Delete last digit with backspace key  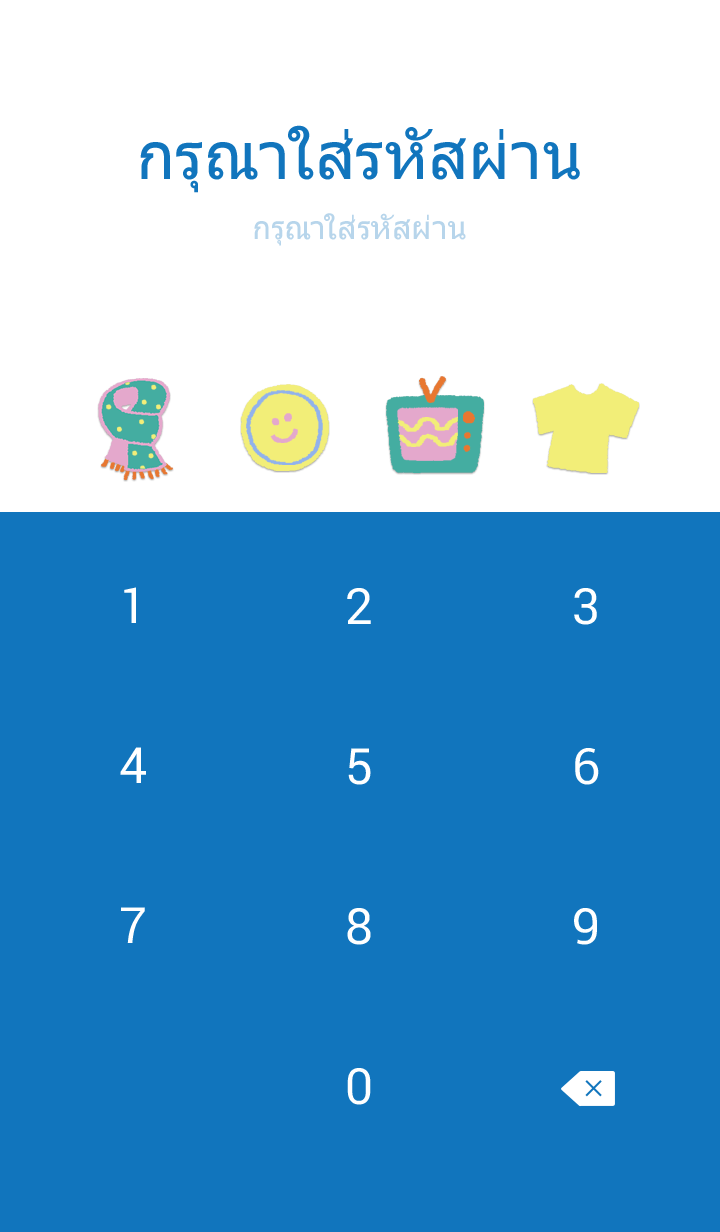(588, 1088)
